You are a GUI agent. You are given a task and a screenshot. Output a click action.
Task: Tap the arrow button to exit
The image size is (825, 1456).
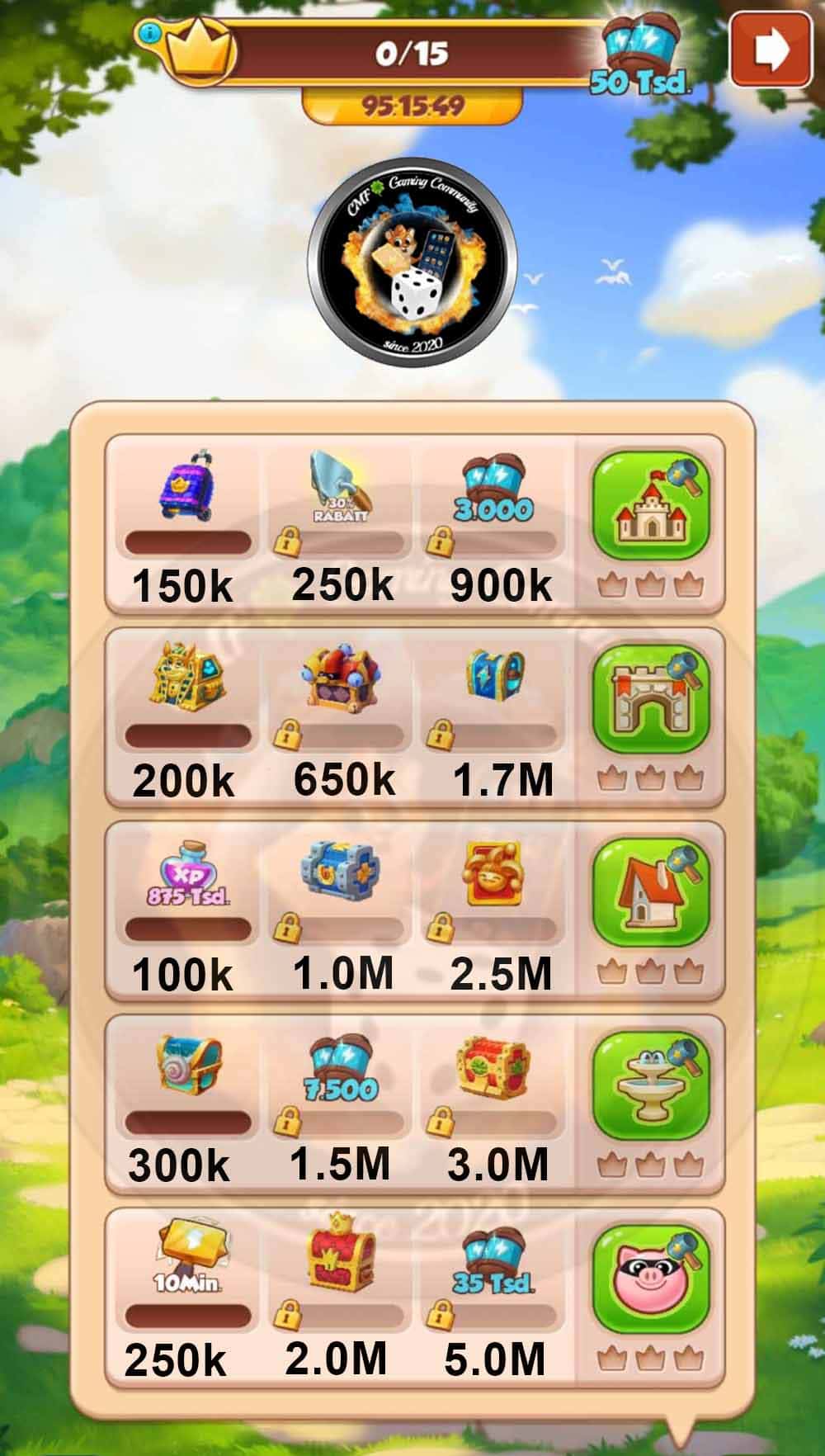click(x=771, y=51)
